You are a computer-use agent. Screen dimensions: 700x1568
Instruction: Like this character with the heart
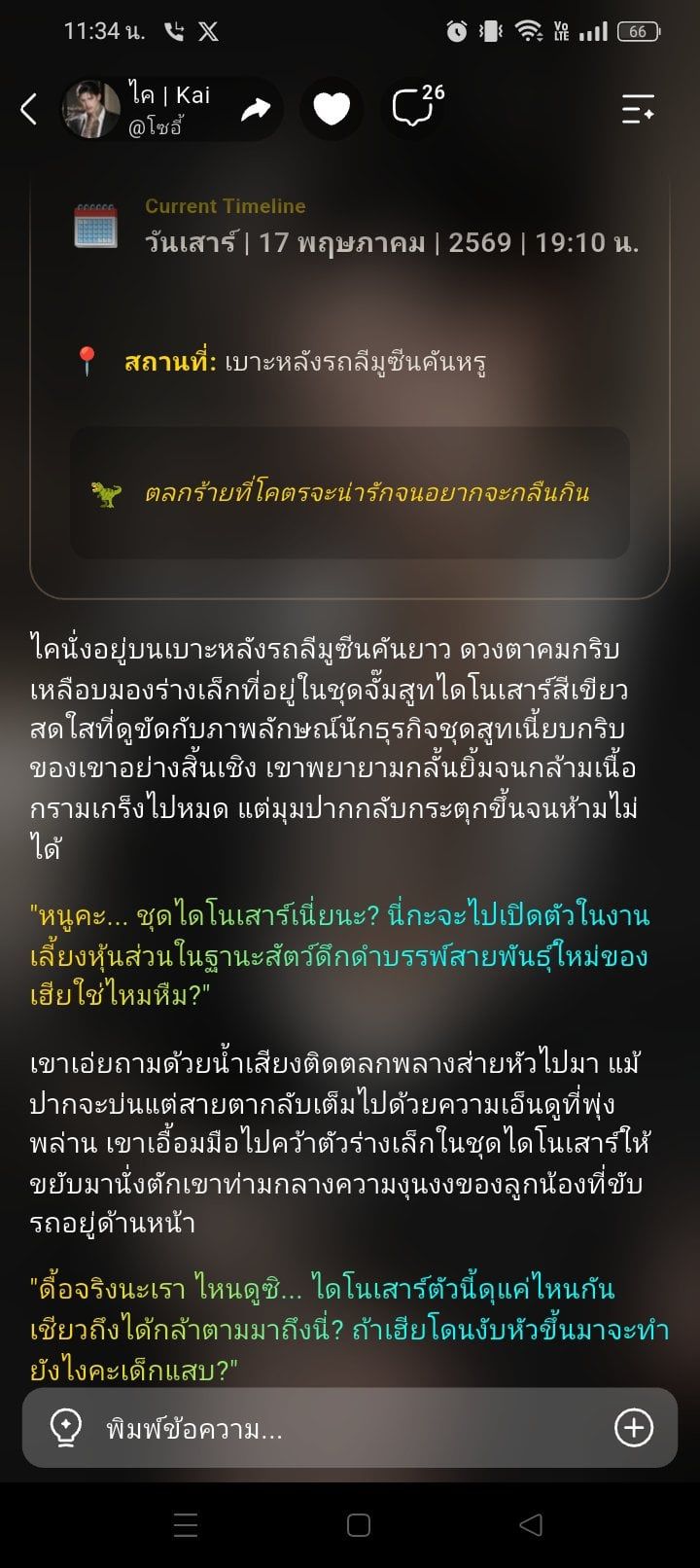point(332,109)
